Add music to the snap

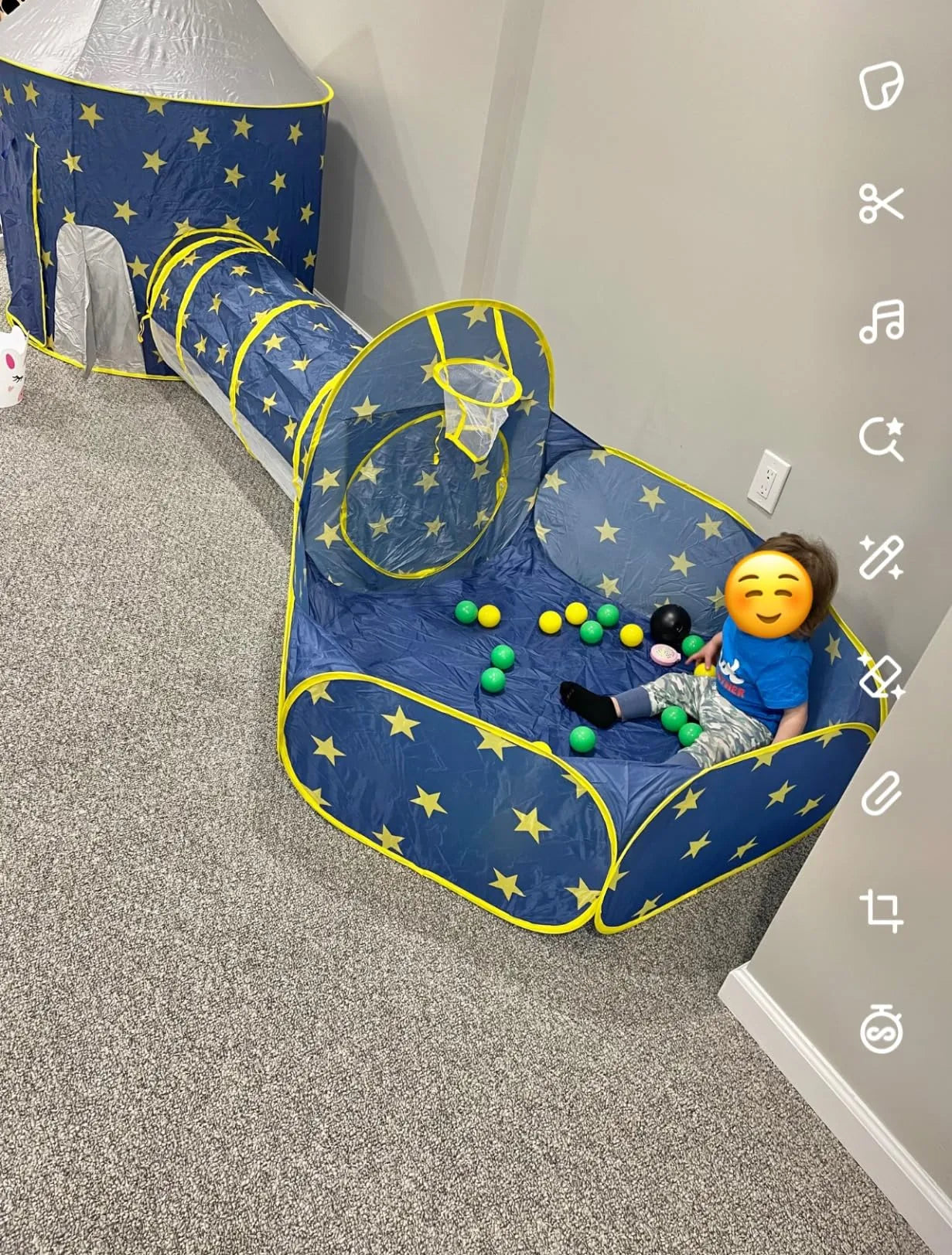[882, 321]
